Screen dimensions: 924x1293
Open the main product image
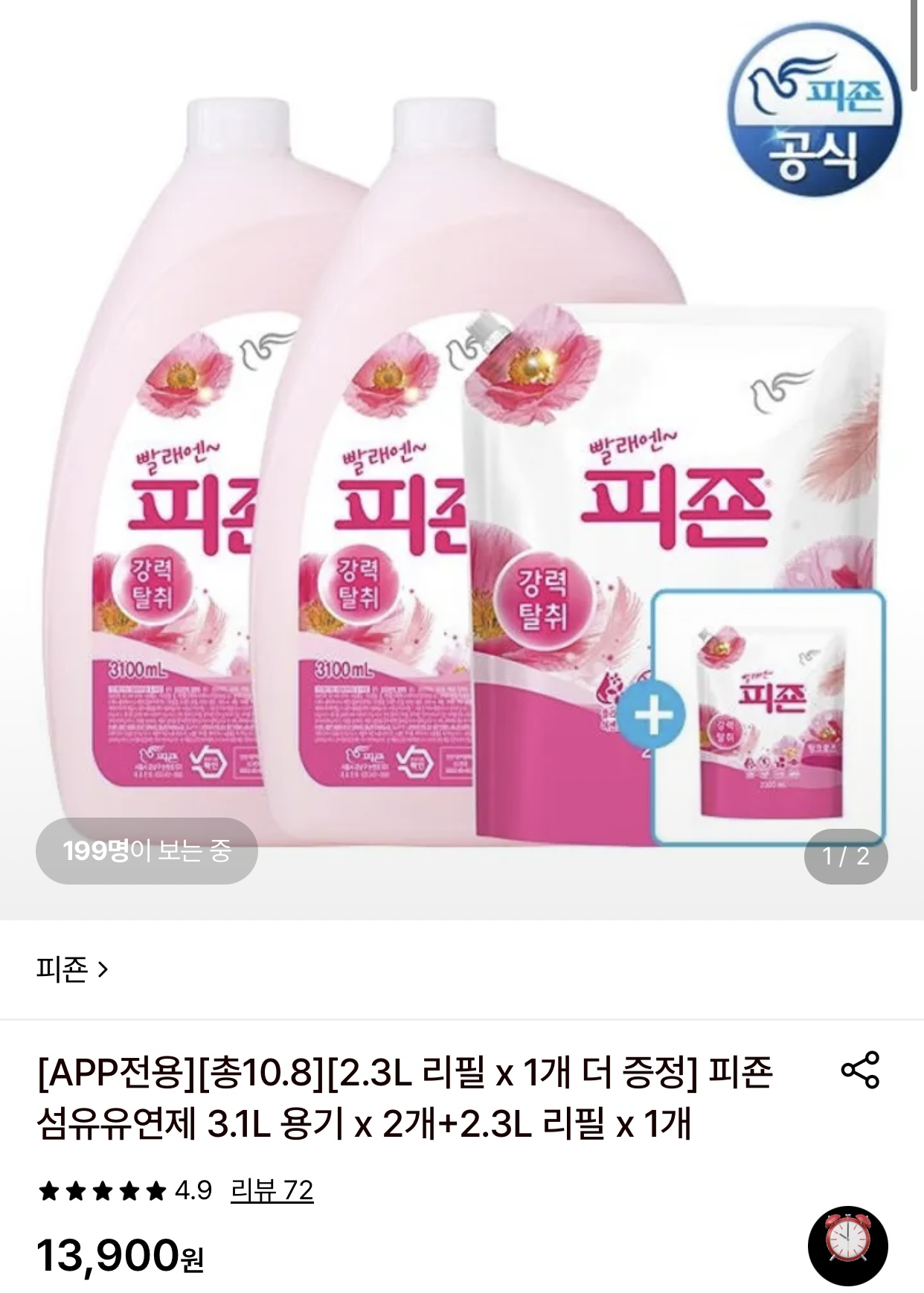(x=462, y=460)
